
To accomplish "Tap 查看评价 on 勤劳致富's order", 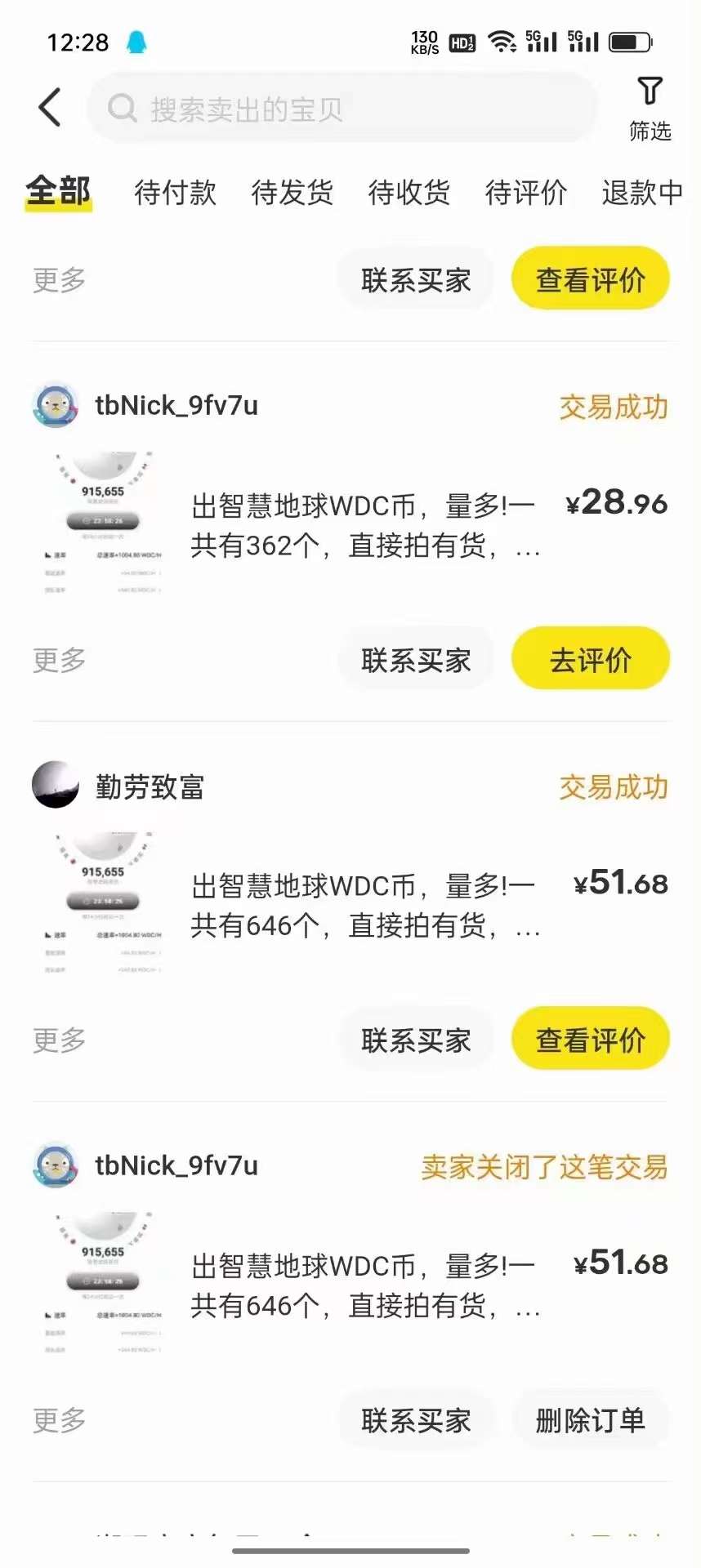I will (591, 1040).
